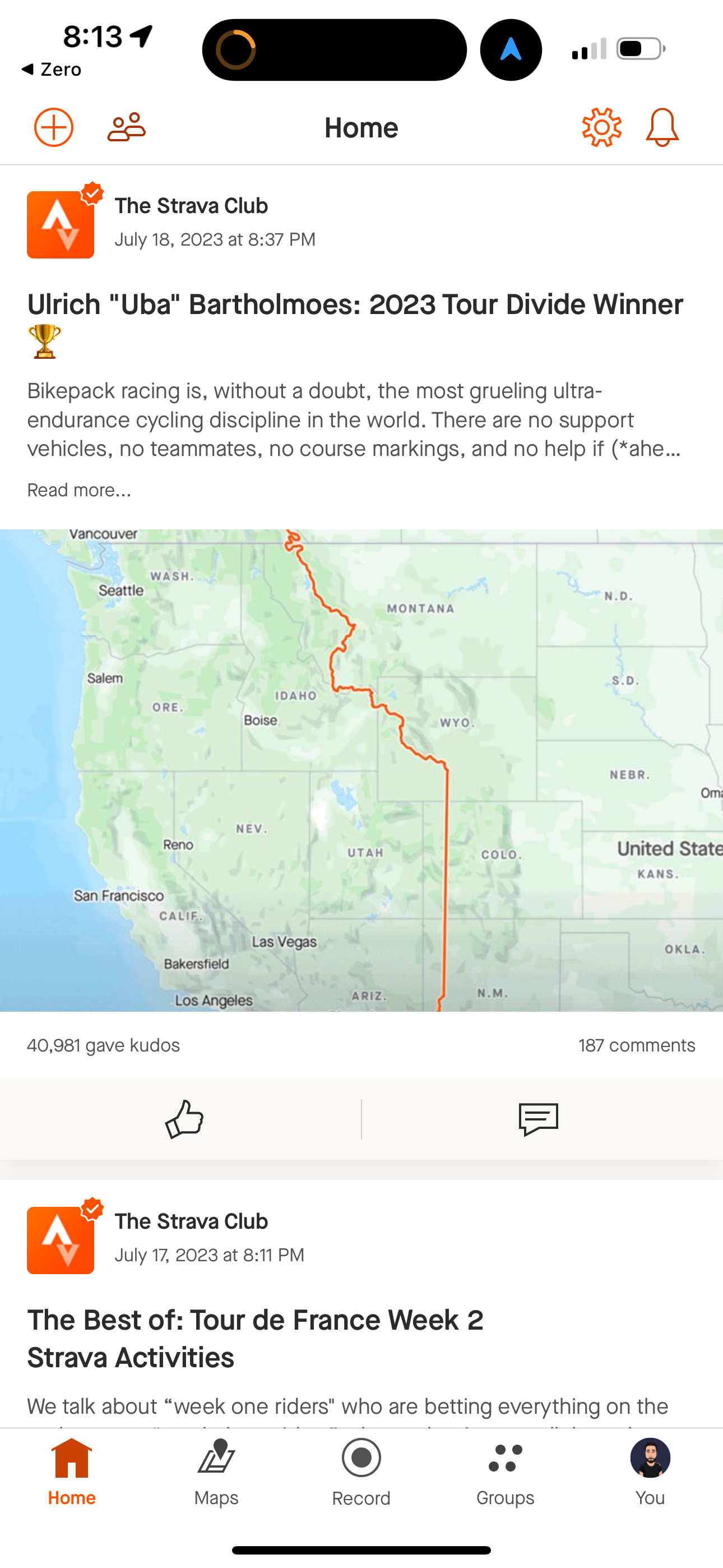The height and width of the screenshot is (1568, 723).
Task: View the 40,981 gave kudos list
Action: (103, 1045)
